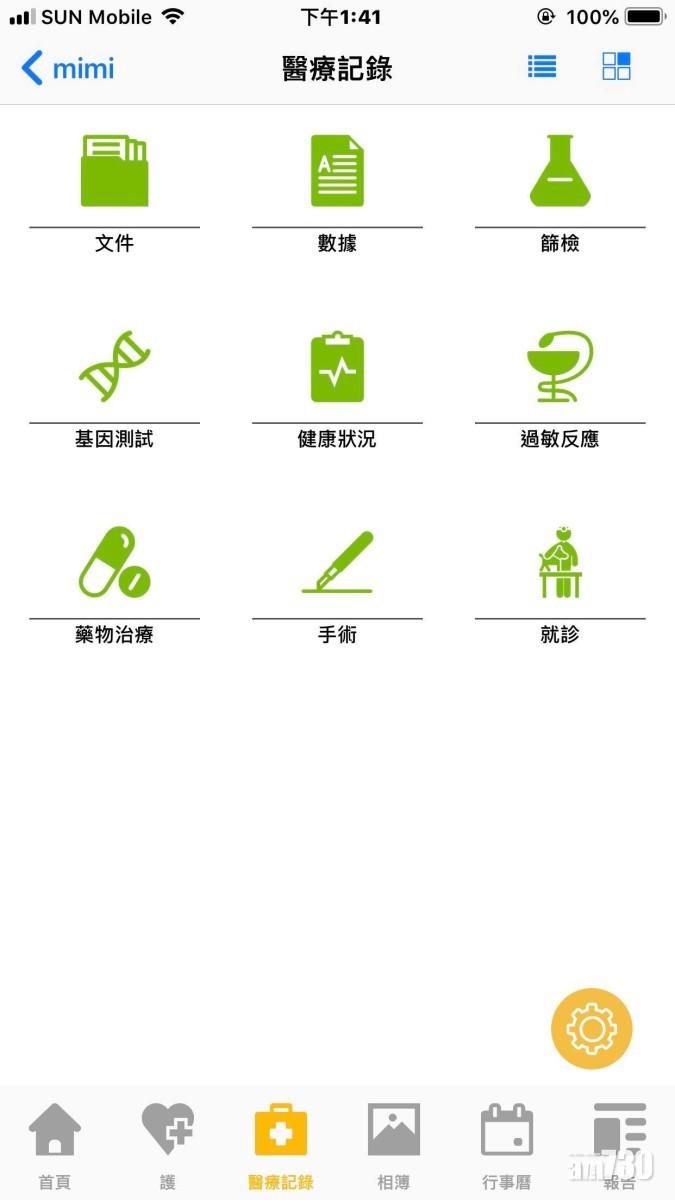Switch to the 報告 report tab
Viewport: 675px width, 1200px height.
tap(620, 1143)
